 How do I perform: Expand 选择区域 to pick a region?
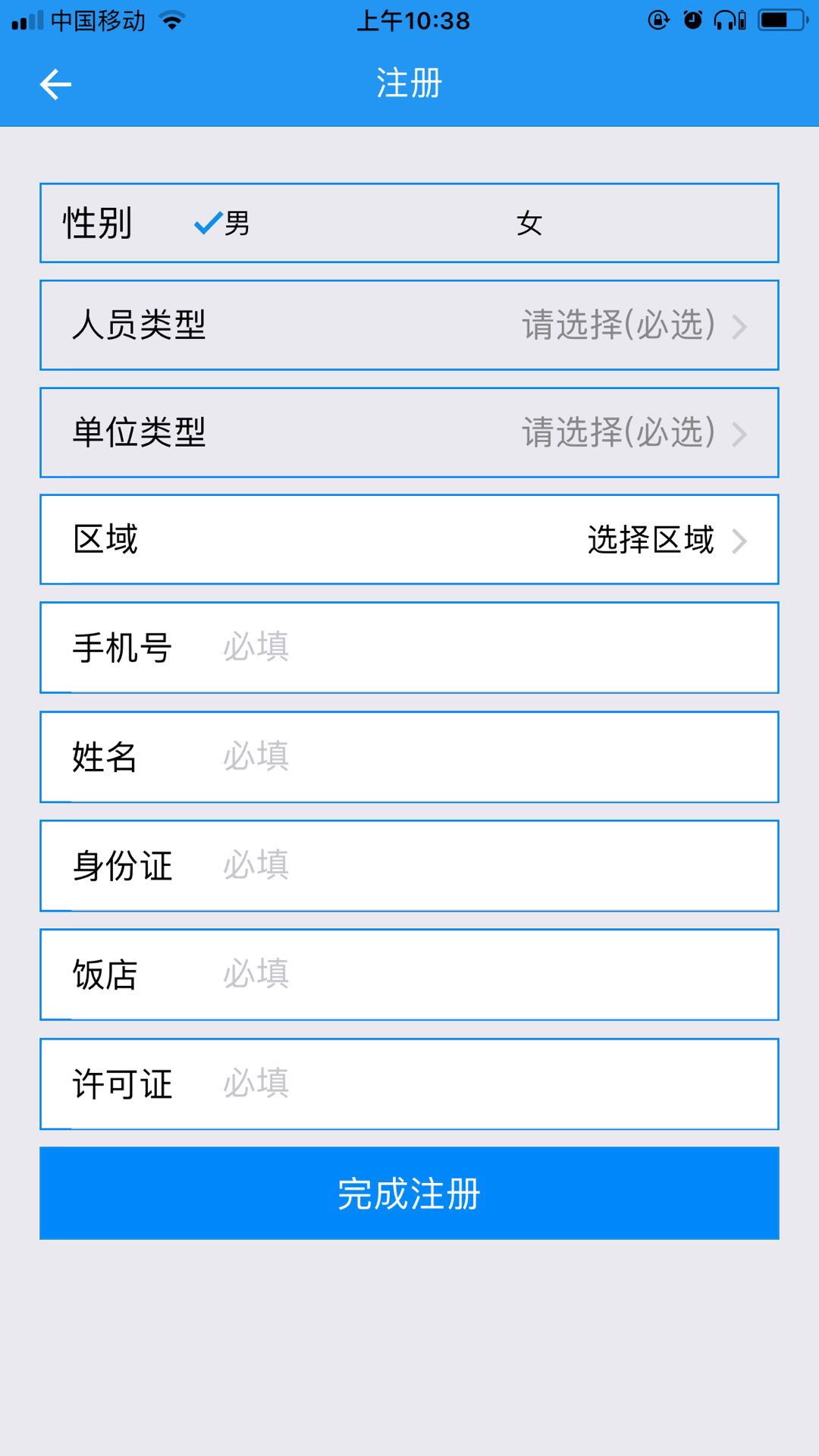pyautogui.click(x=651, y=540)
